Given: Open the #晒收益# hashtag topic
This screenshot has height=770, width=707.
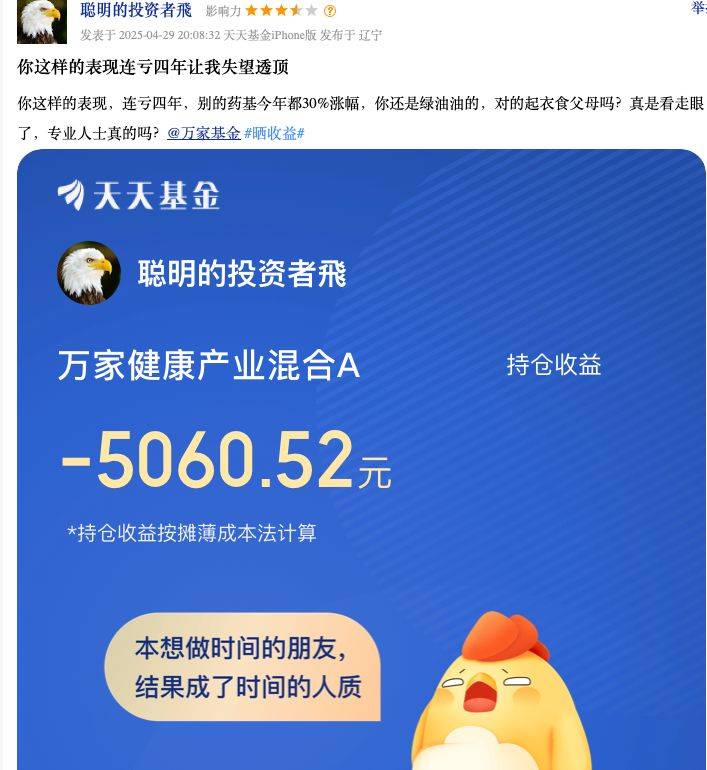Looking at the screenshot, I should (274, 132).
